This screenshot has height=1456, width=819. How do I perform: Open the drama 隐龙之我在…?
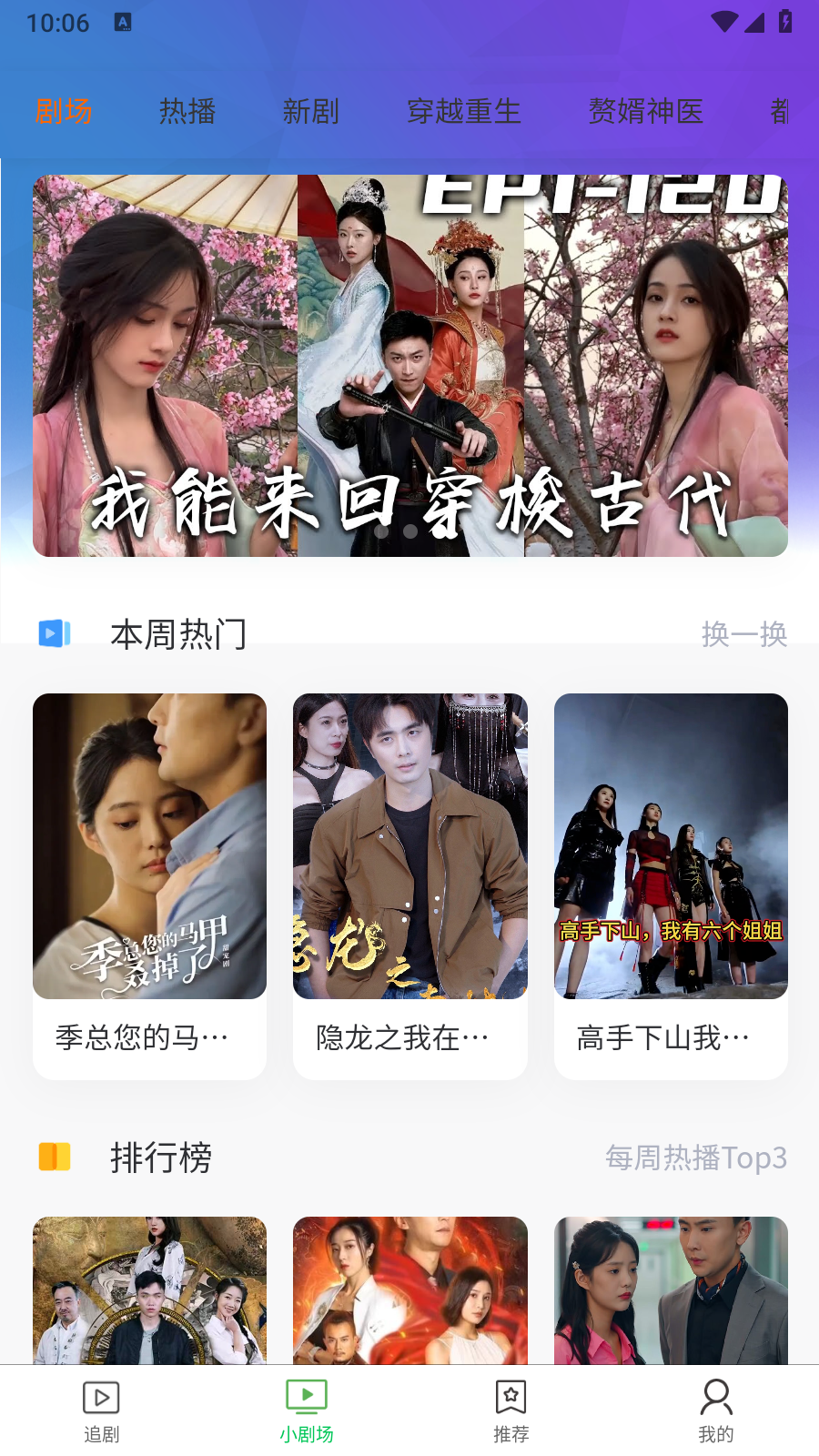click(410, 885)
